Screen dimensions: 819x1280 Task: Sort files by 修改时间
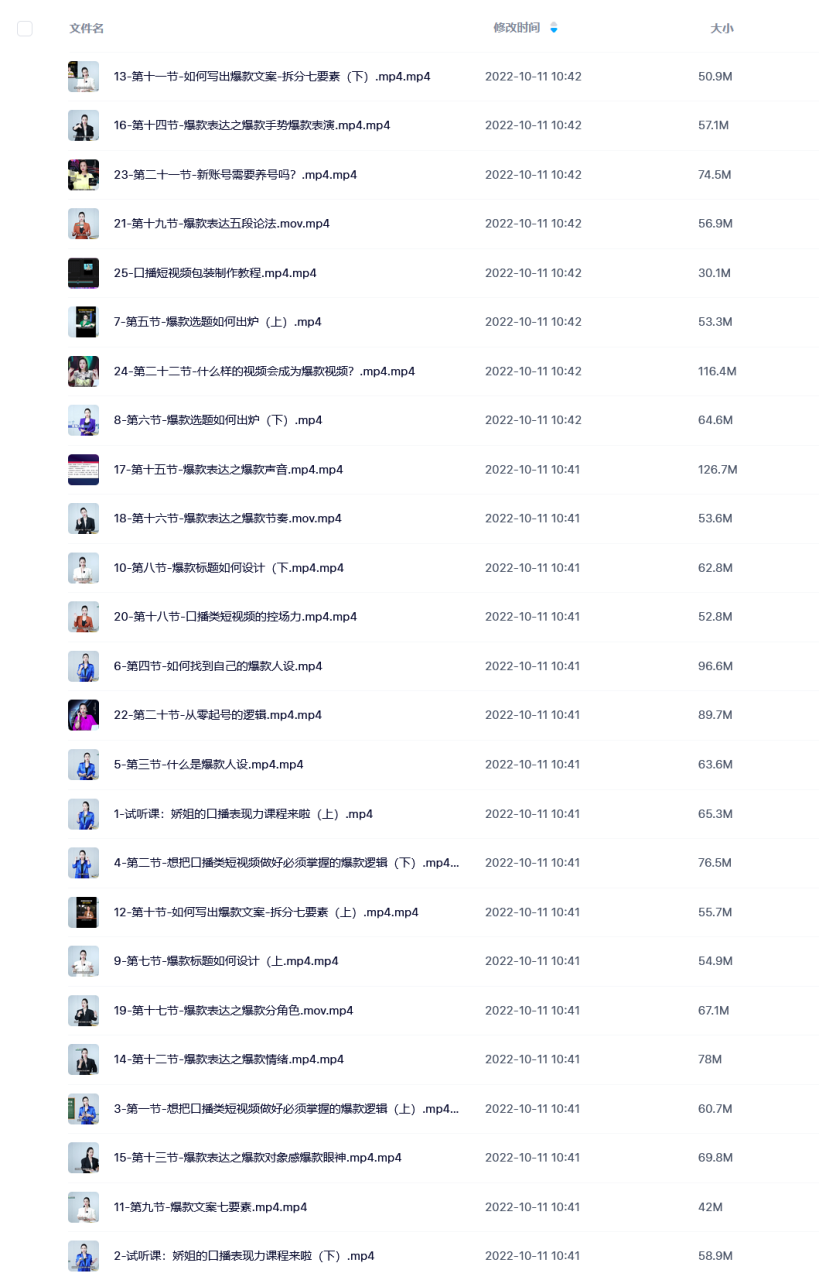[517, 28]
